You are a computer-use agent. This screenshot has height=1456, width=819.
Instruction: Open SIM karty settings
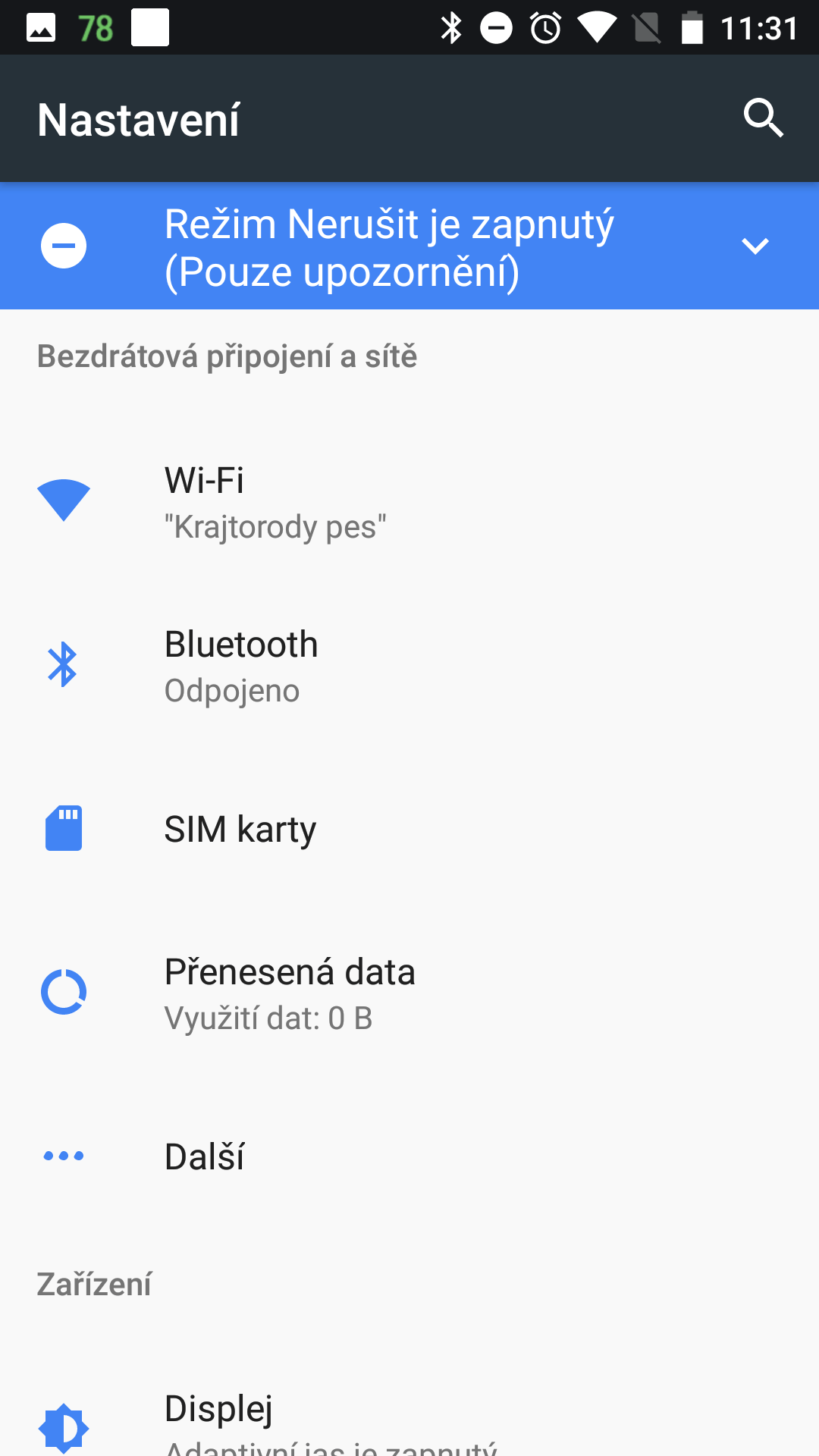pyautogui.click(x=409, y=829)
